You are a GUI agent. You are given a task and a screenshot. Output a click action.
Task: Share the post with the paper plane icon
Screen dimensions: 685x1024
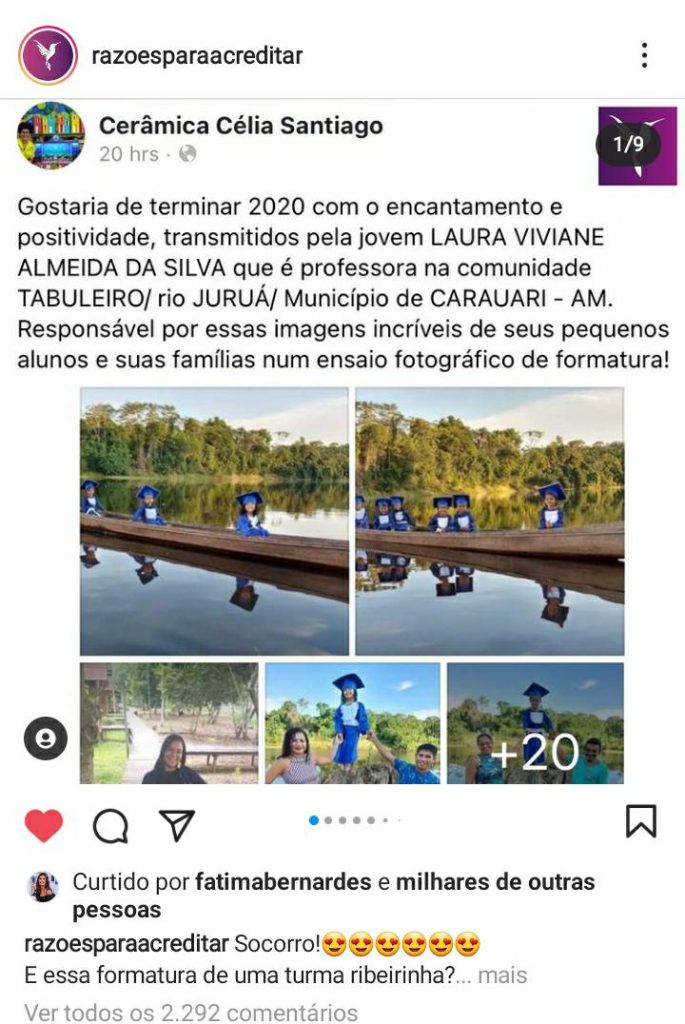(176, 825)
